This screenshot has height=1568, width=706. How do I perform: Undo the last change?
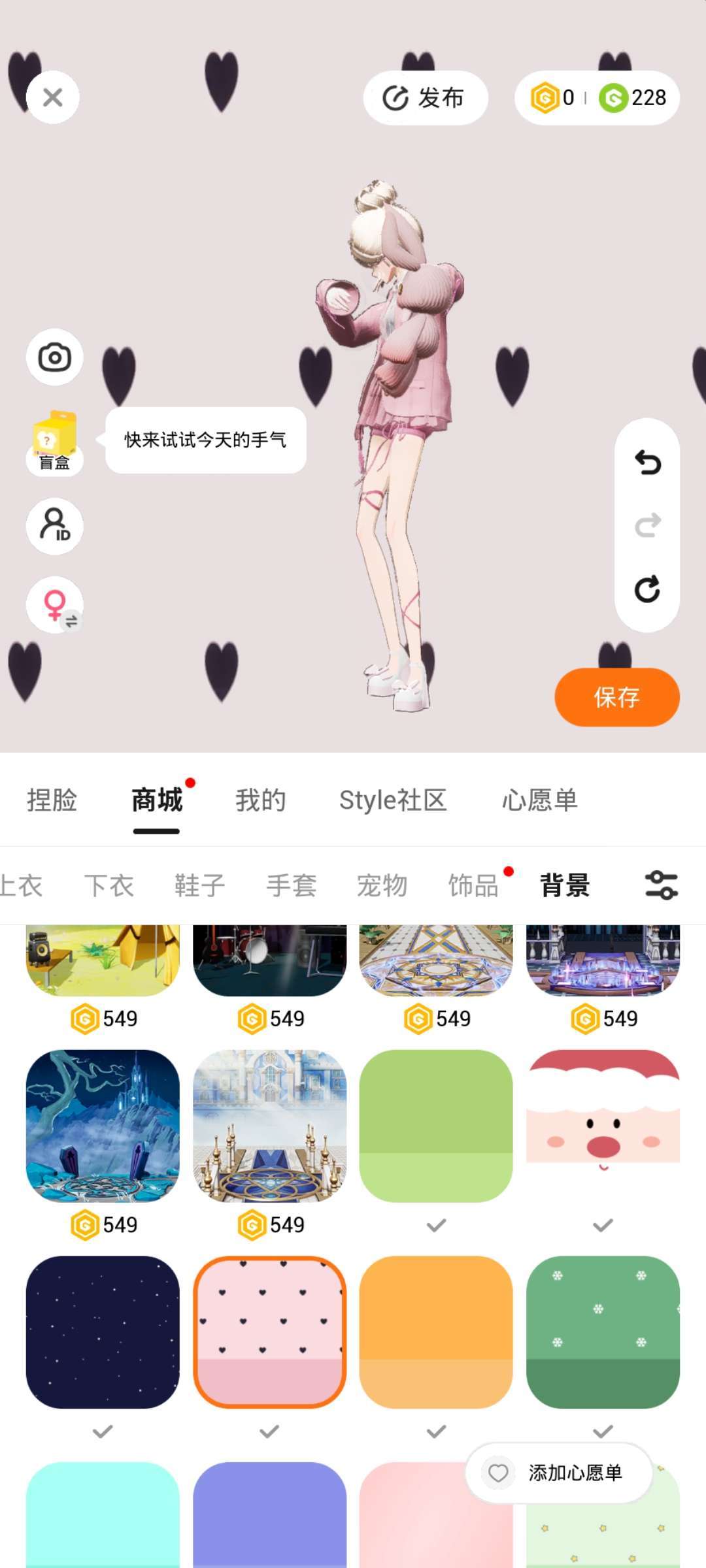647,463
